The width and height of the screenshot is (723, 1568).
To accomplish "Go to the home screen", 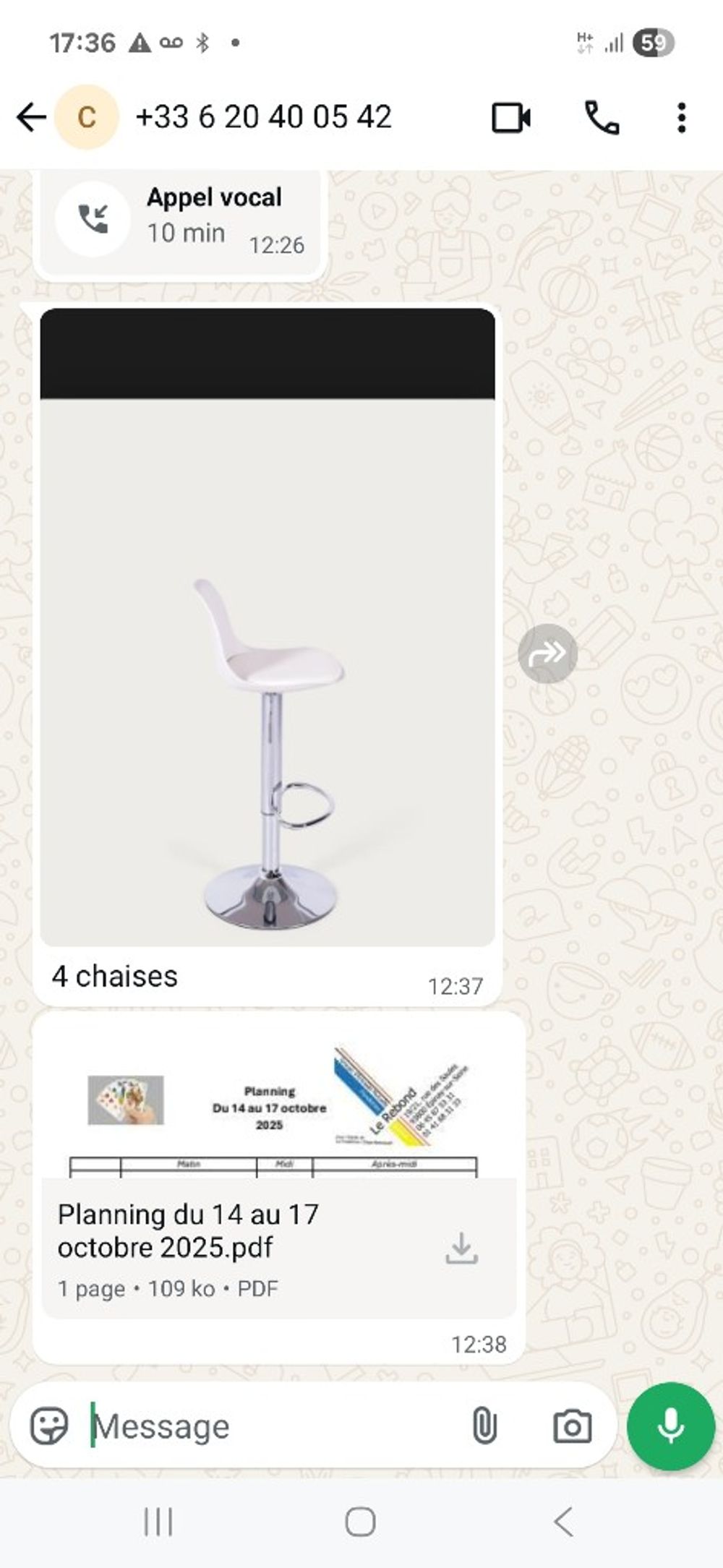I will coord(360,1522).
